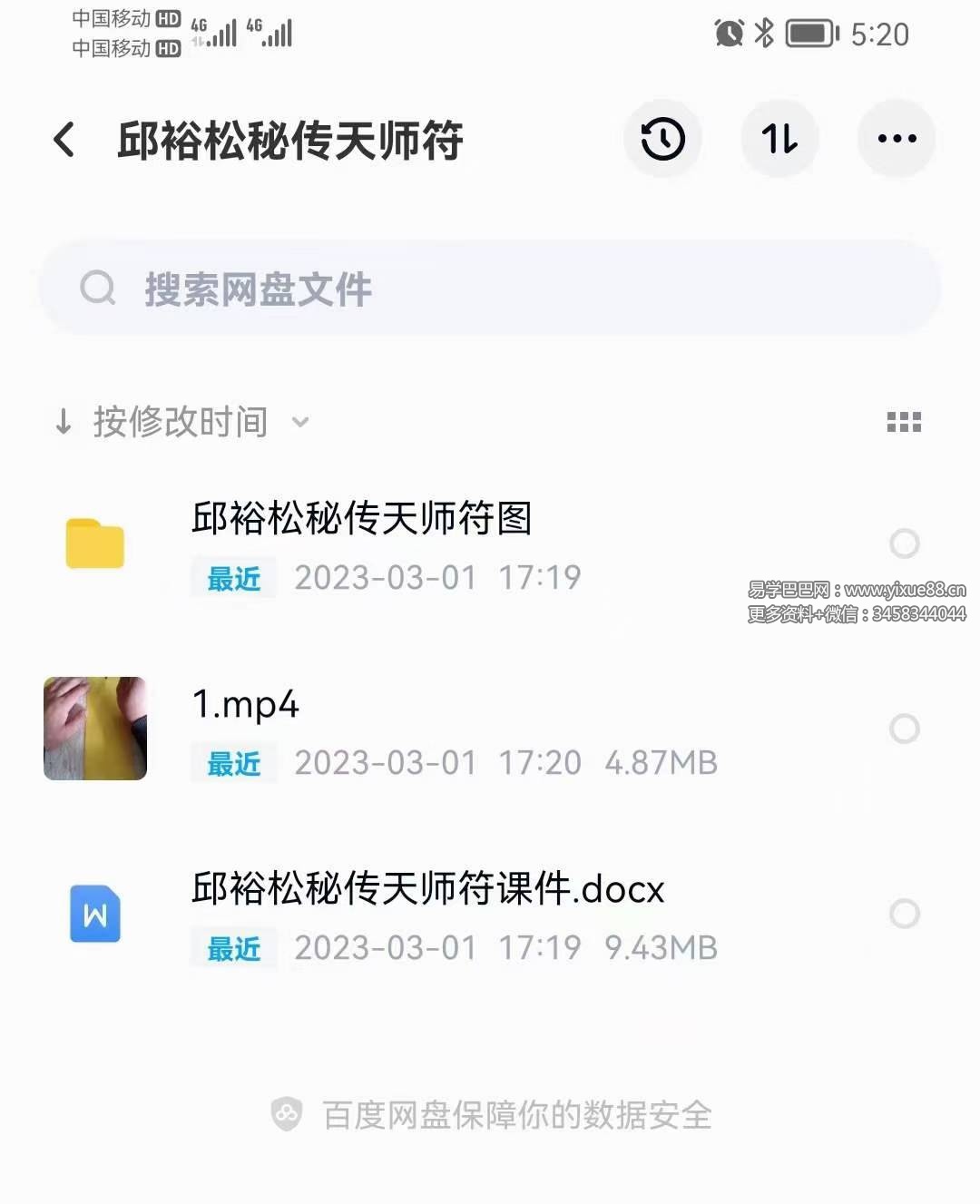980x1204 pixels.
Task: Tap the Bluetooth status icon
Action: (765, 31)
